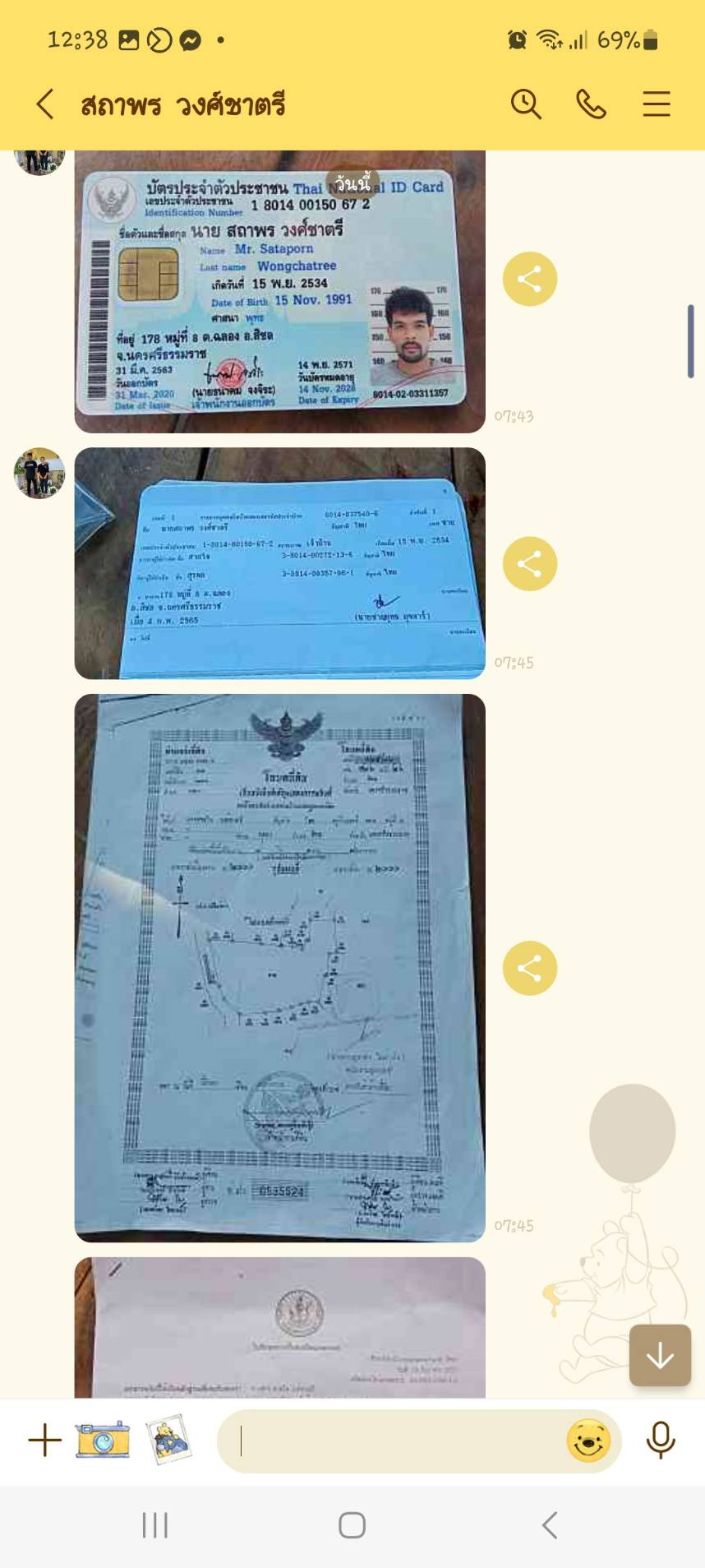Open the ID card photo

[280, 292]
